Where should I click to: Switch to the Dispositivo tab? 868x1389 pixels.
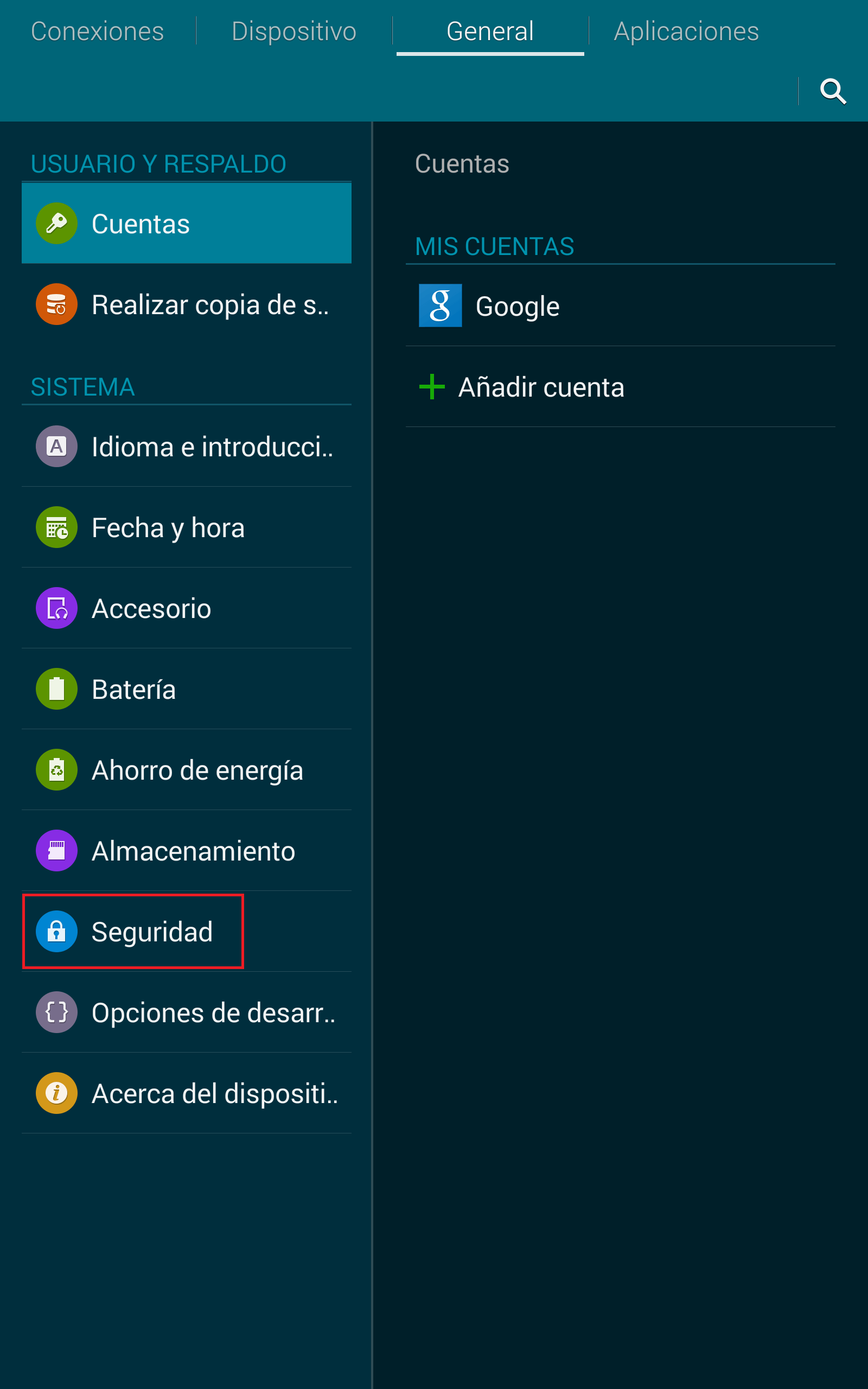click(294, 31)
